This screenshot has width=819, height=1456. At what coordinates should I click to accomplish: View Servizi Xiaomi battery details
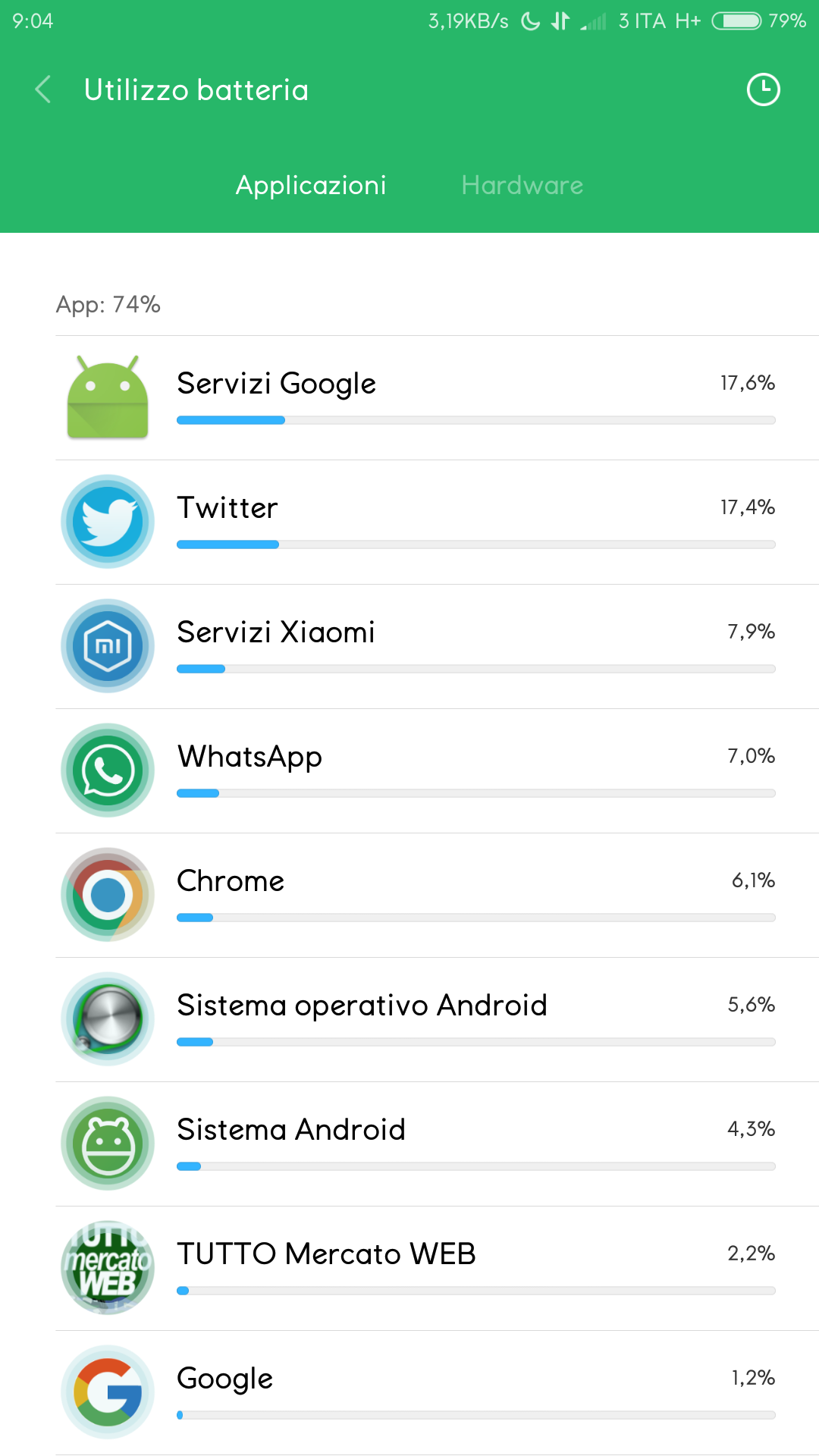[437, 647]
